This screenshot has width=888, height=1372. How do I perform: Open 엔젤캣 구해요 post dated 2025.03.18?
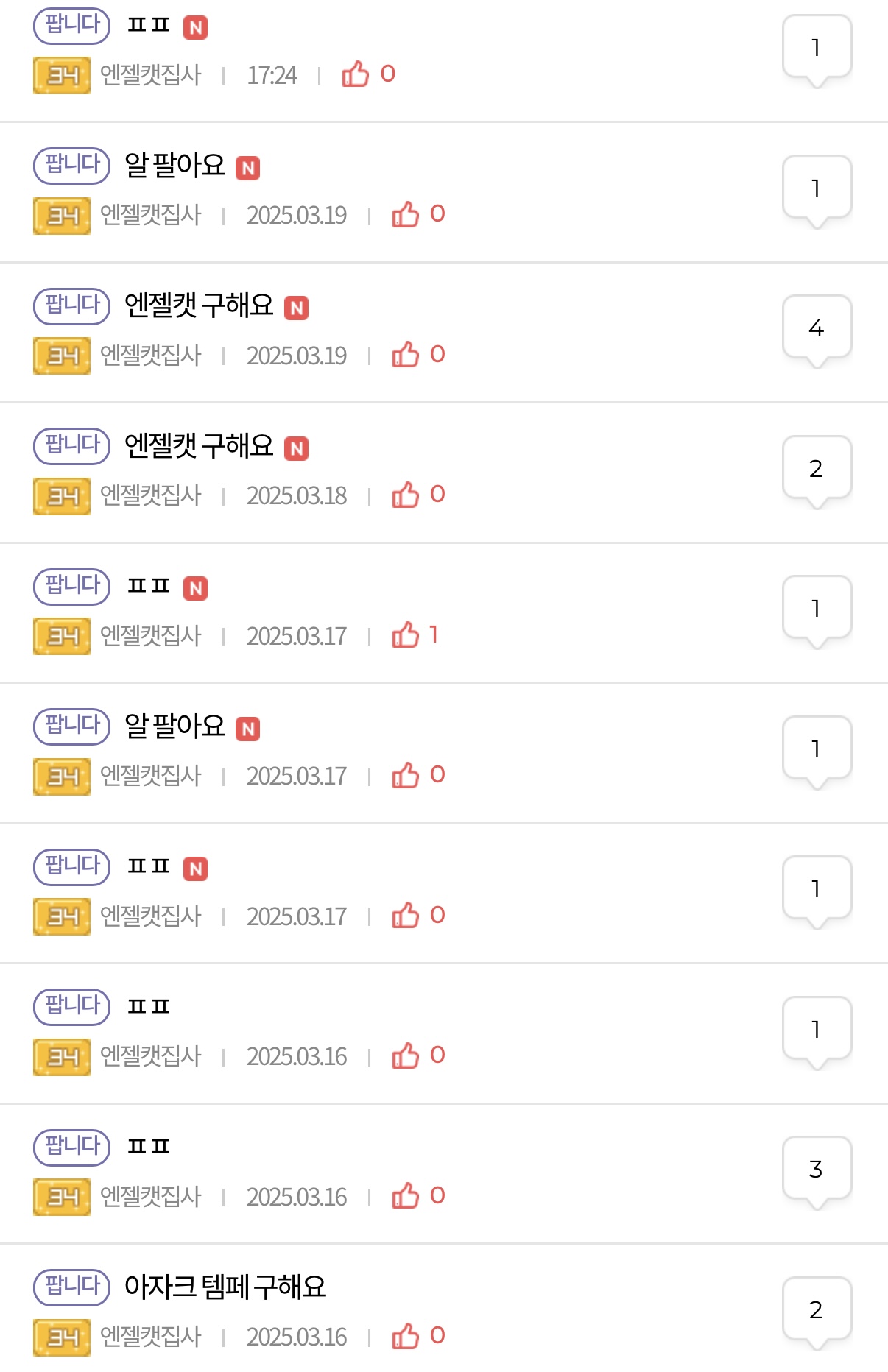199,446
